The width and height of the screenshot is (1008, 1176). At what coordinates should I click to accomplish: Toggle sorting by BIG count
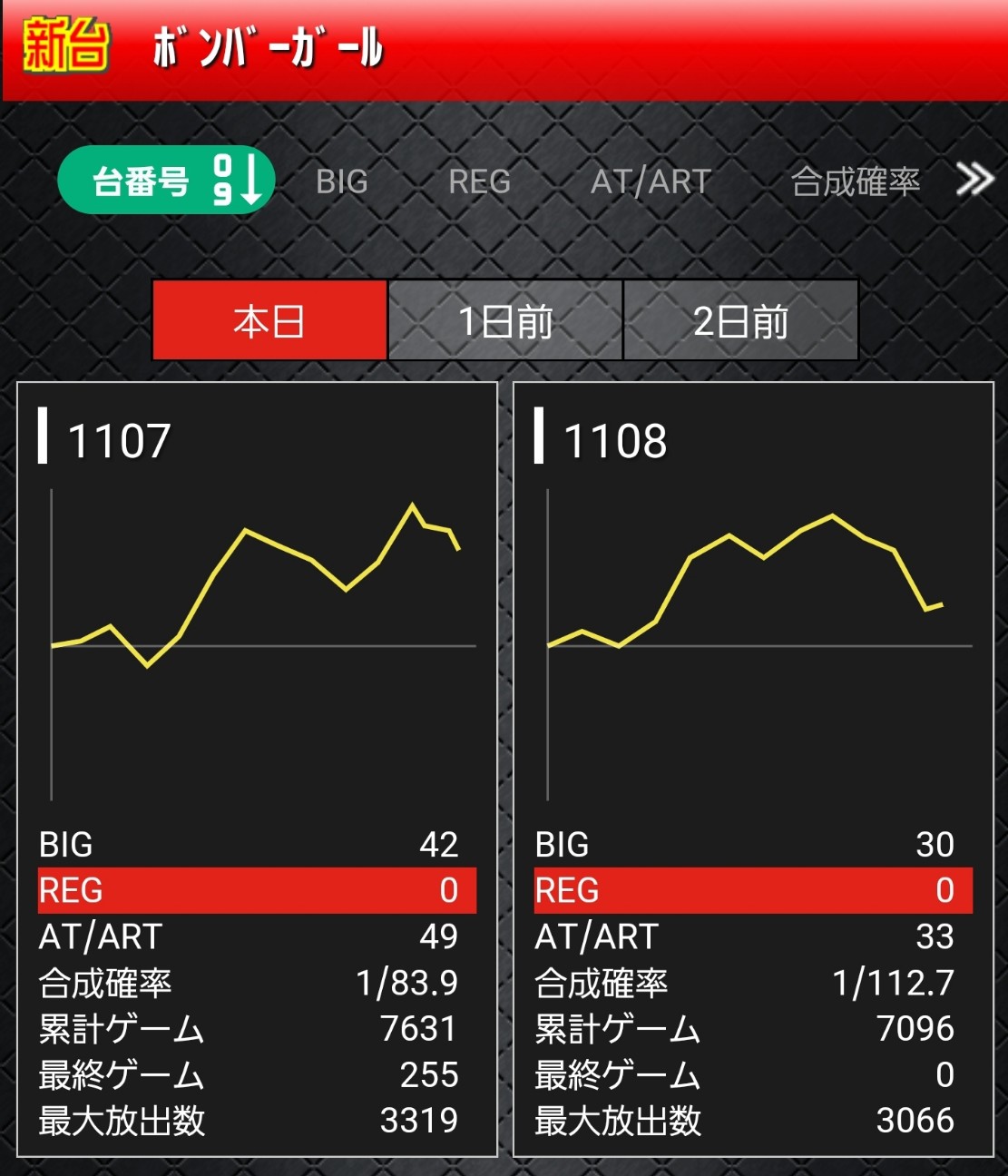(340, 181)
